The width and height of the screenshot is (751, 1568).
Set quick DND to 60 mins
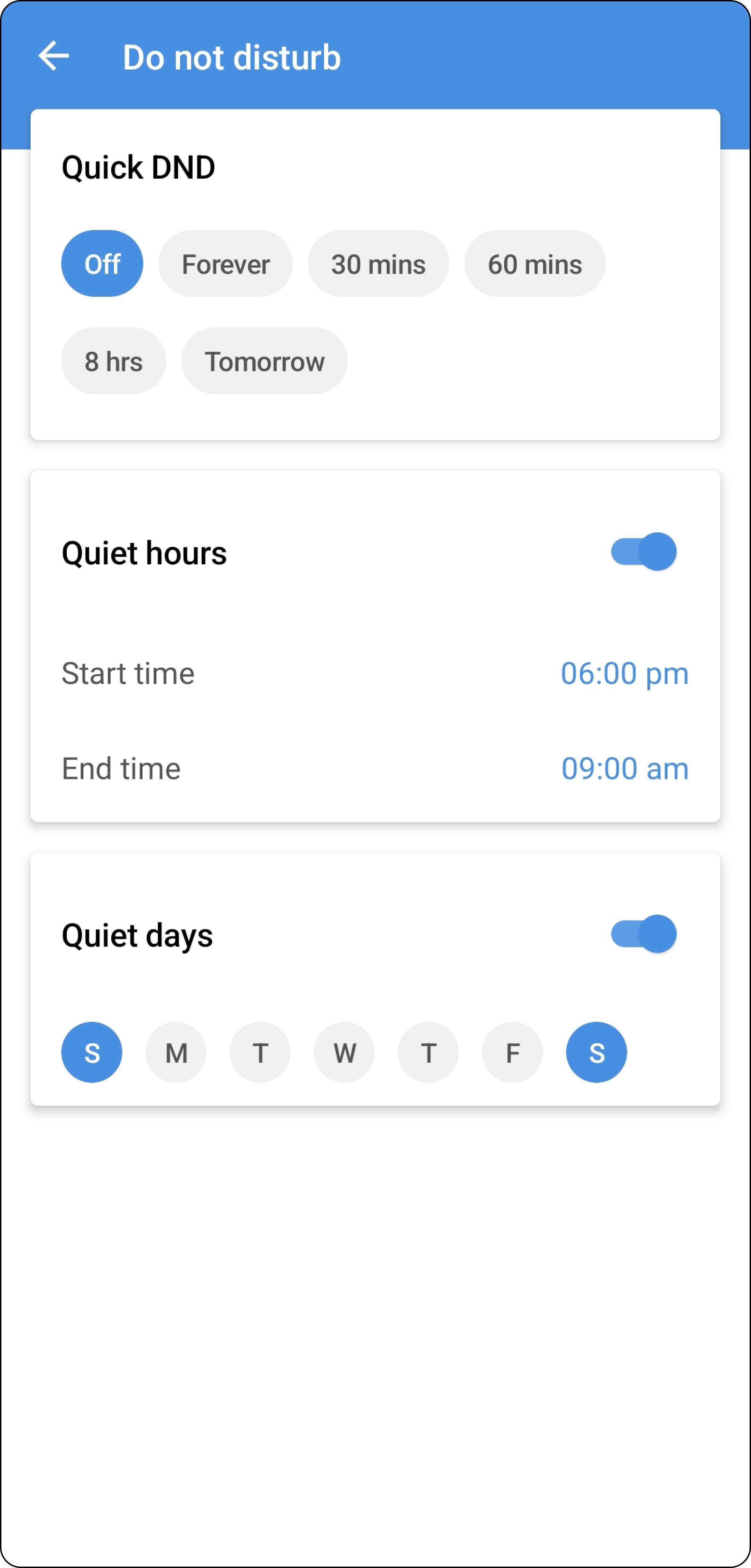click(535, 263)
